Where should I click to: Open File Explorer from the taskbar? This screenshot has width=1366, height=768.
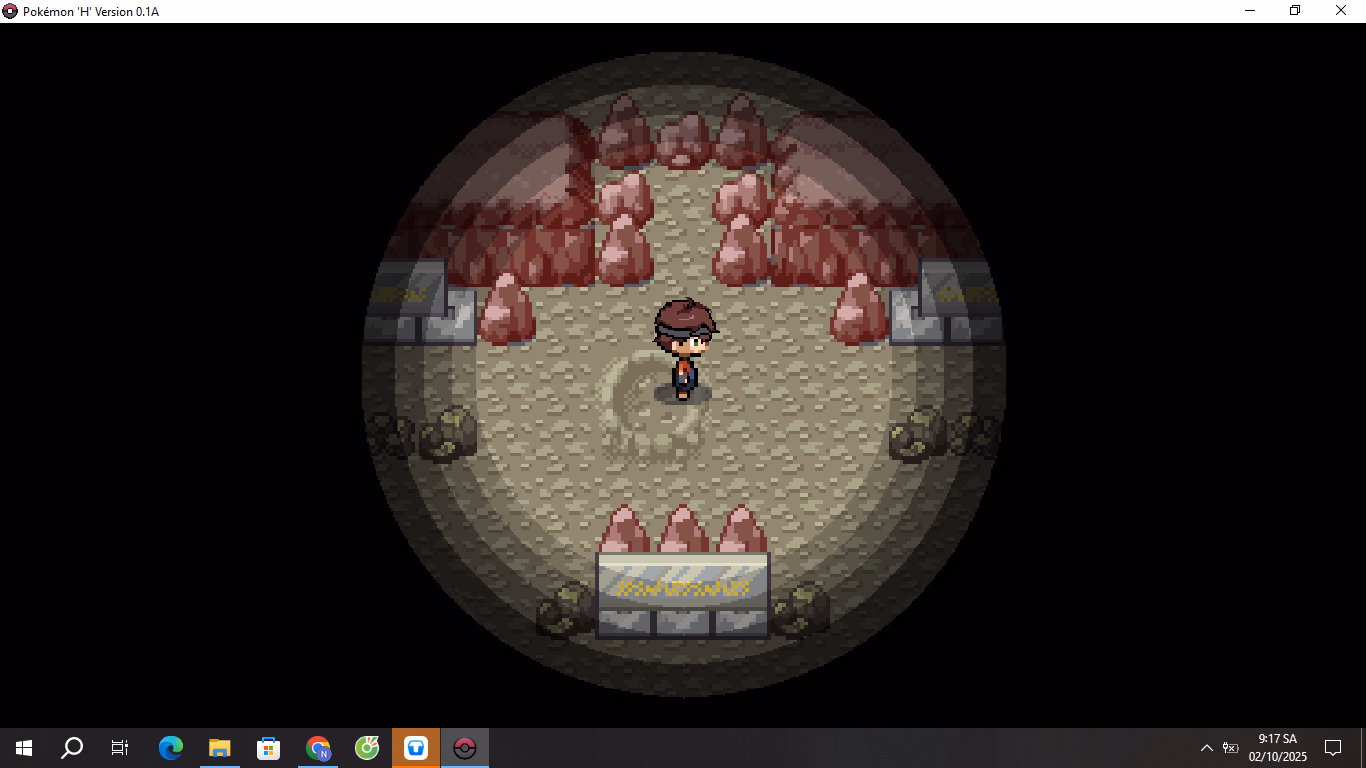click(220, 748)
